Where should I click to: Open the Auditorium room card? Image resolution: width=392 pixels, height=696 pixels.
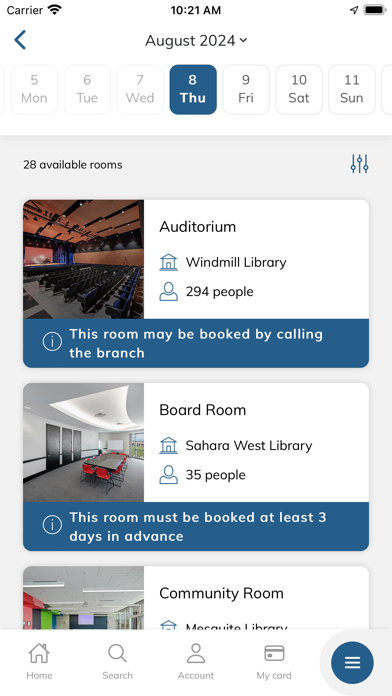[196, 284]
